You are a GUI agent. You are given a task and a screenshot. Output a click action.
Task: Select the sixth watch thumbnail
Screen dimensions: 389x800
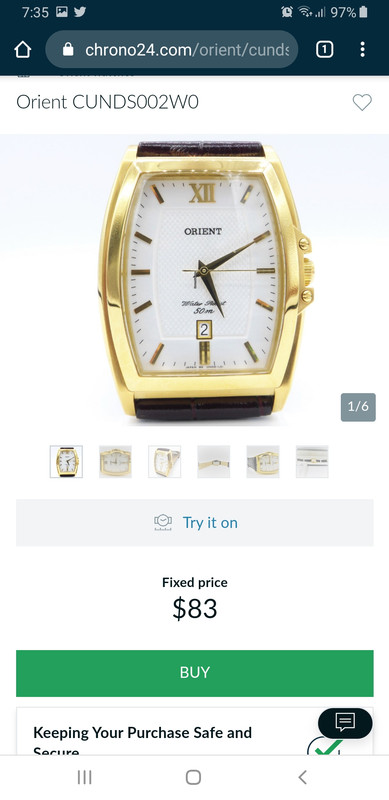click(312, 462)
